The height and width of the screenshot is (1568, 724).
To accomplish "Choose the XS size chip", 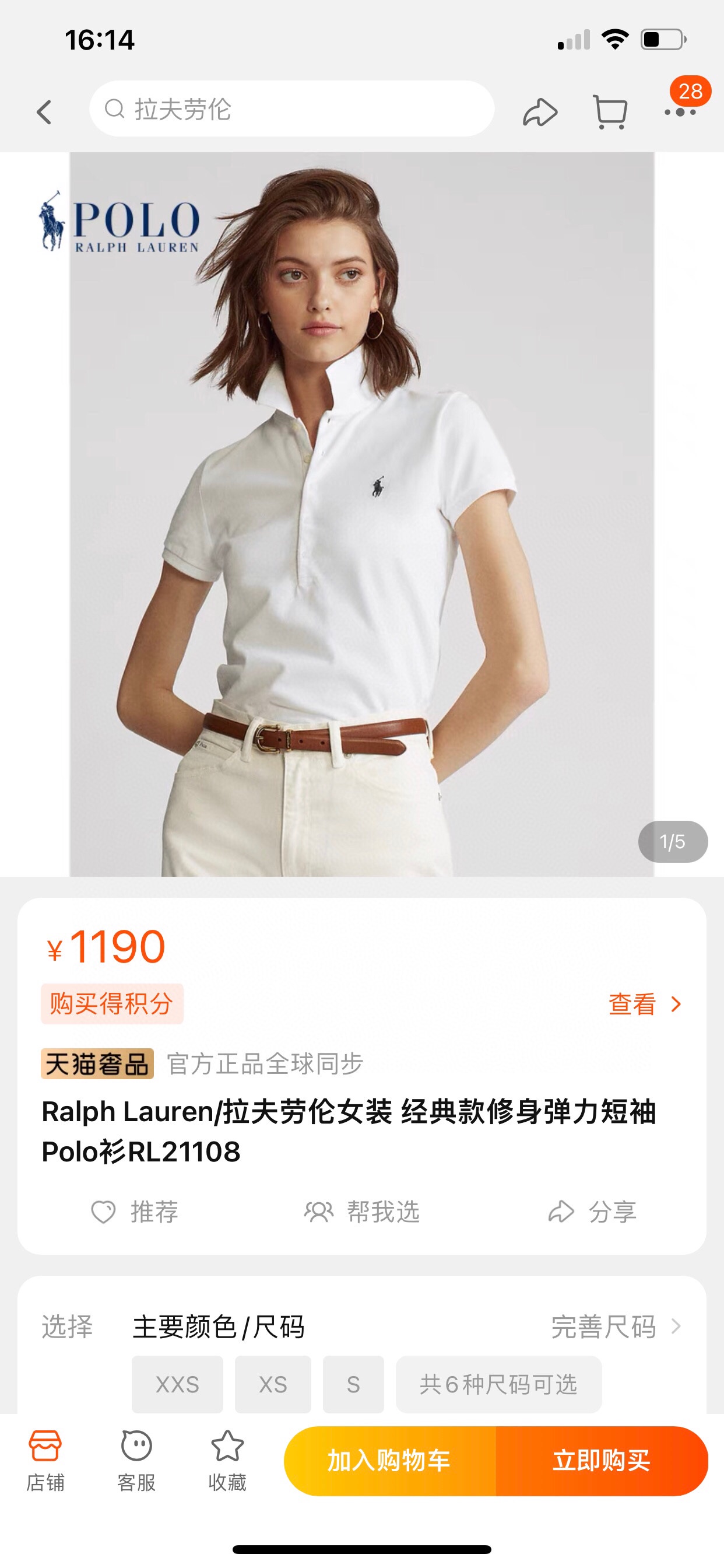I will coord(273,1385).
